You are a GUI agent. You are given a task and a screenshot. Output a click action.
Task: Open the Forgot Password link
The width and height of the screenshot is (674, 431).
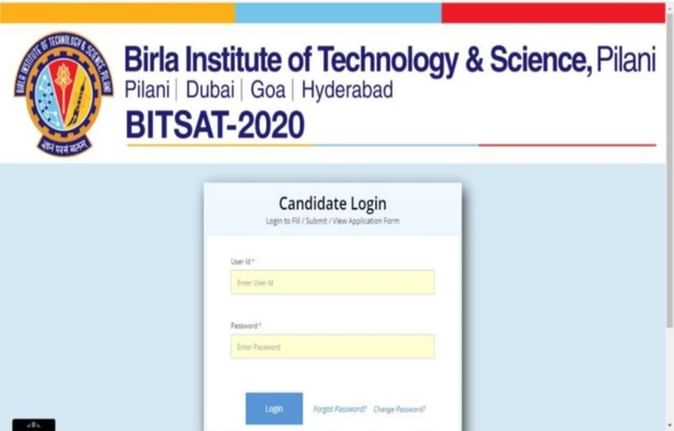coord(340,409)
